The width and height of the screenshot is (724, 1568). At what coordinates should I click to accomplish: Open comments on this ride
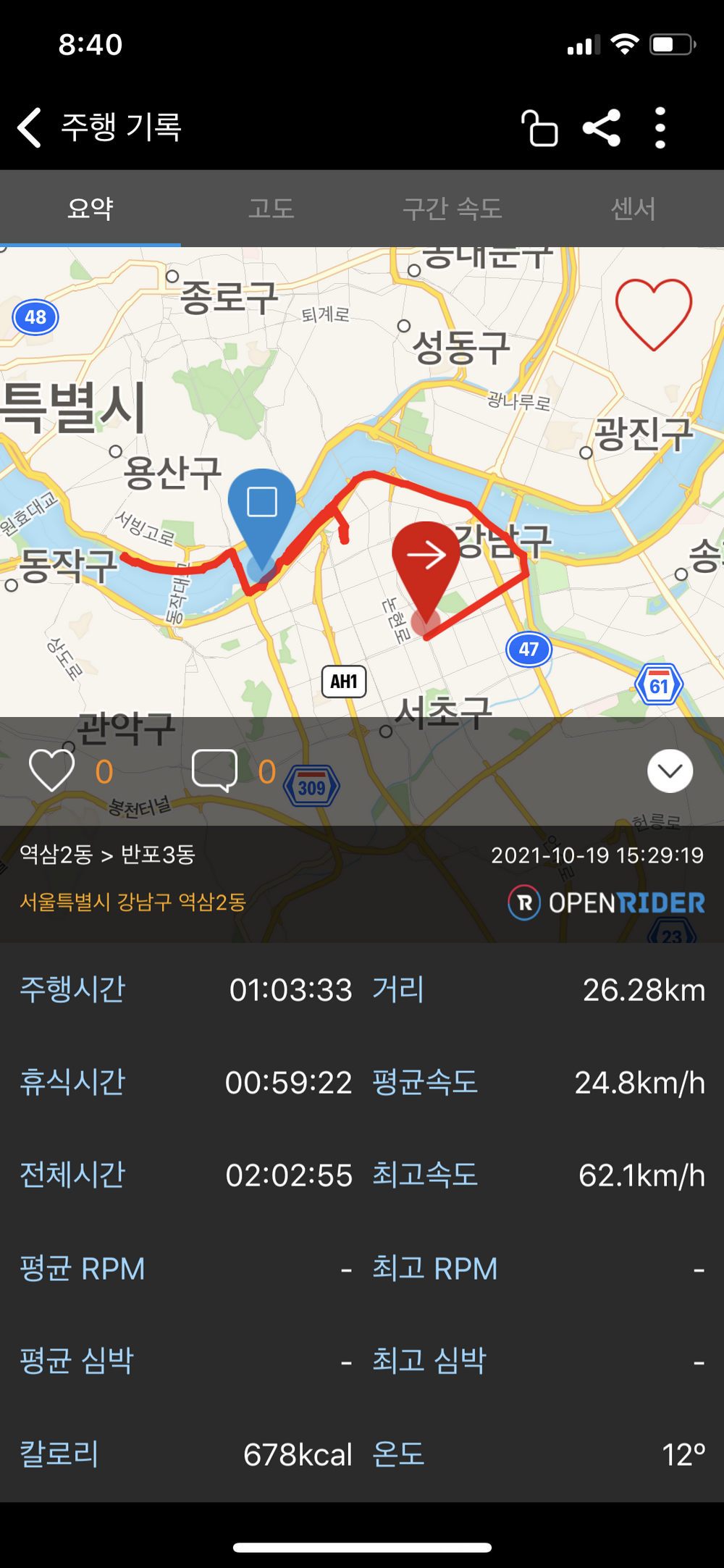click(x=214, y=771)
